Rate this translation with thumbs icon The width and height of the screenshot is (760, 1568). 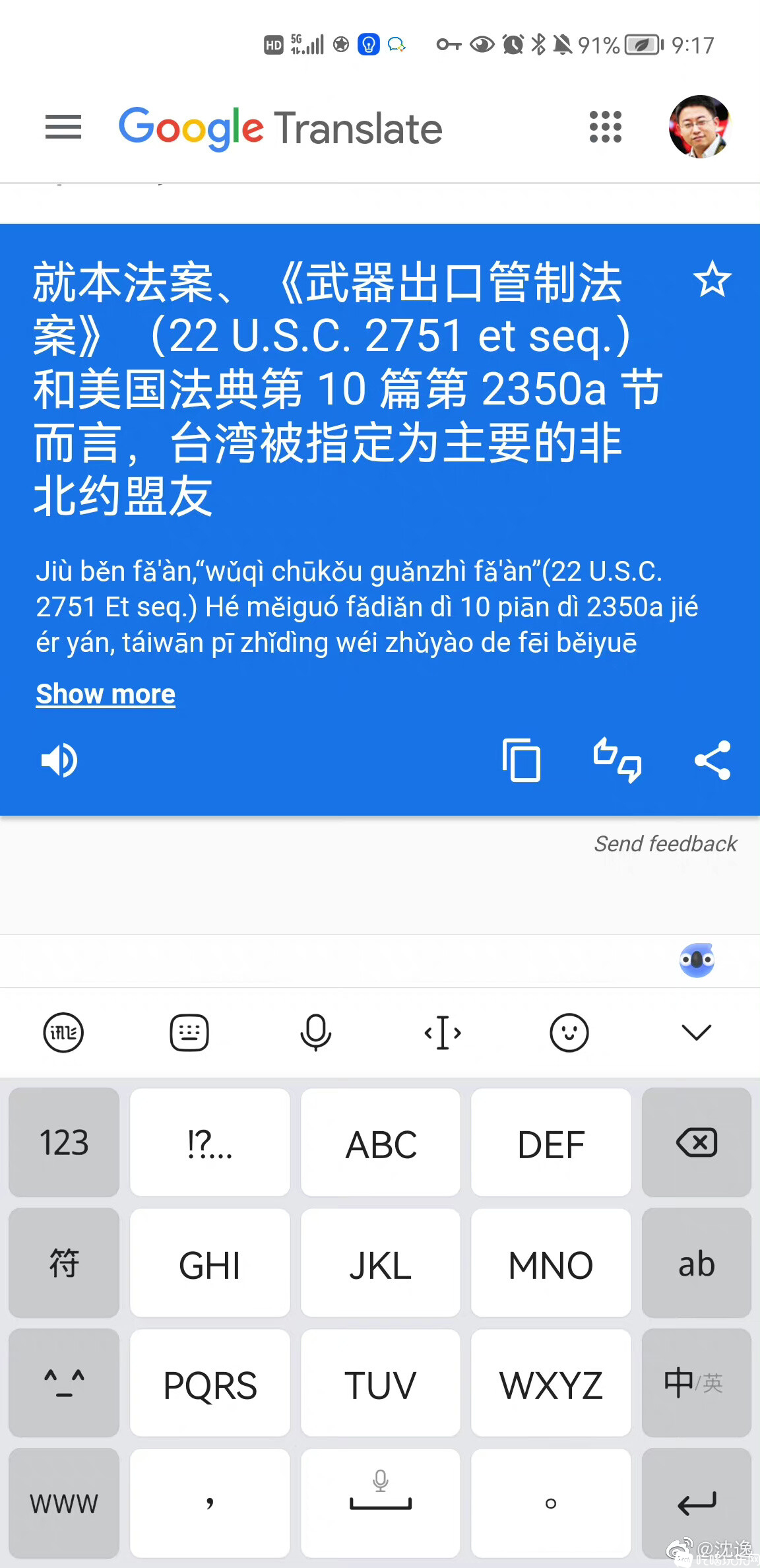click(x=617, y=760)
